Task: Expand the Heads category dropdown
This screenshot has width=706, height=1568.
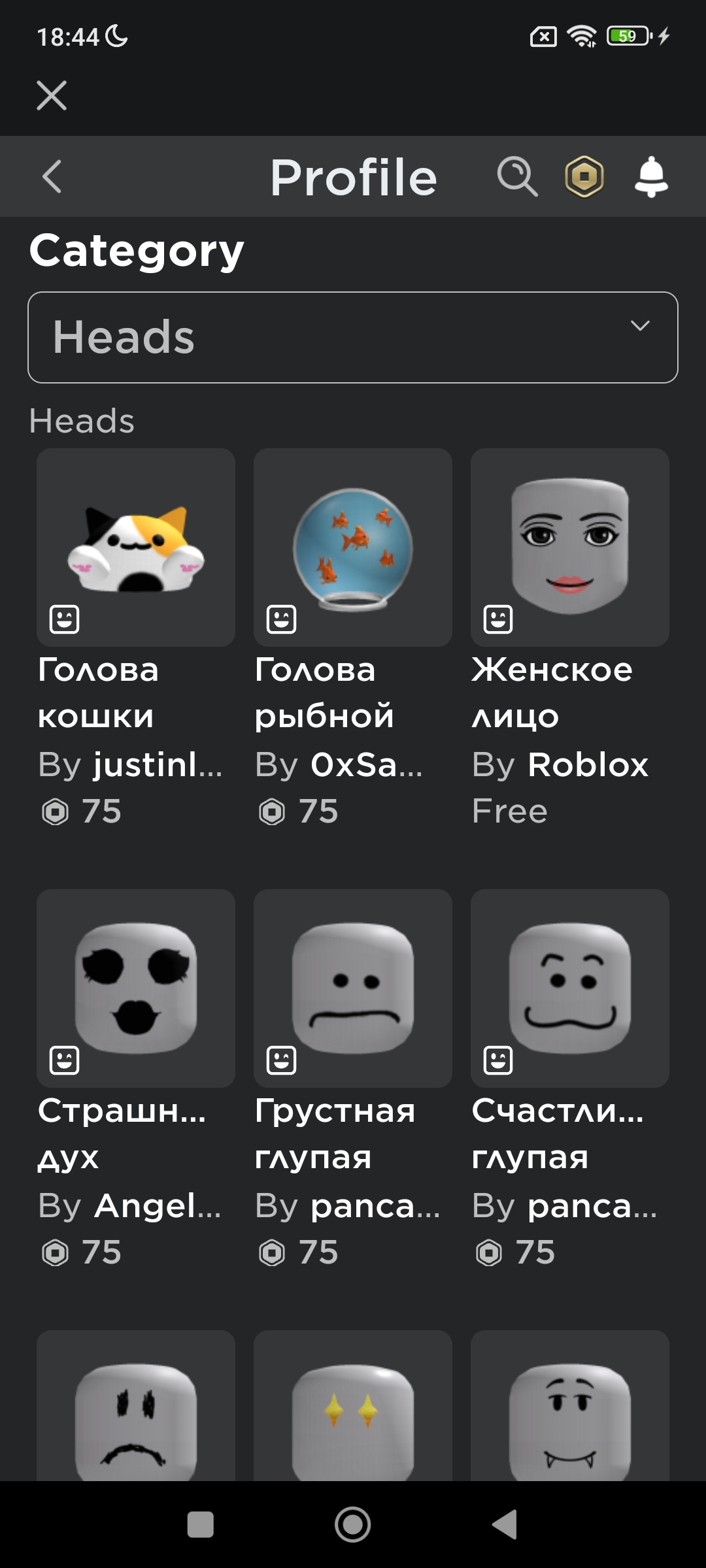Action: (x=353, y=337)
